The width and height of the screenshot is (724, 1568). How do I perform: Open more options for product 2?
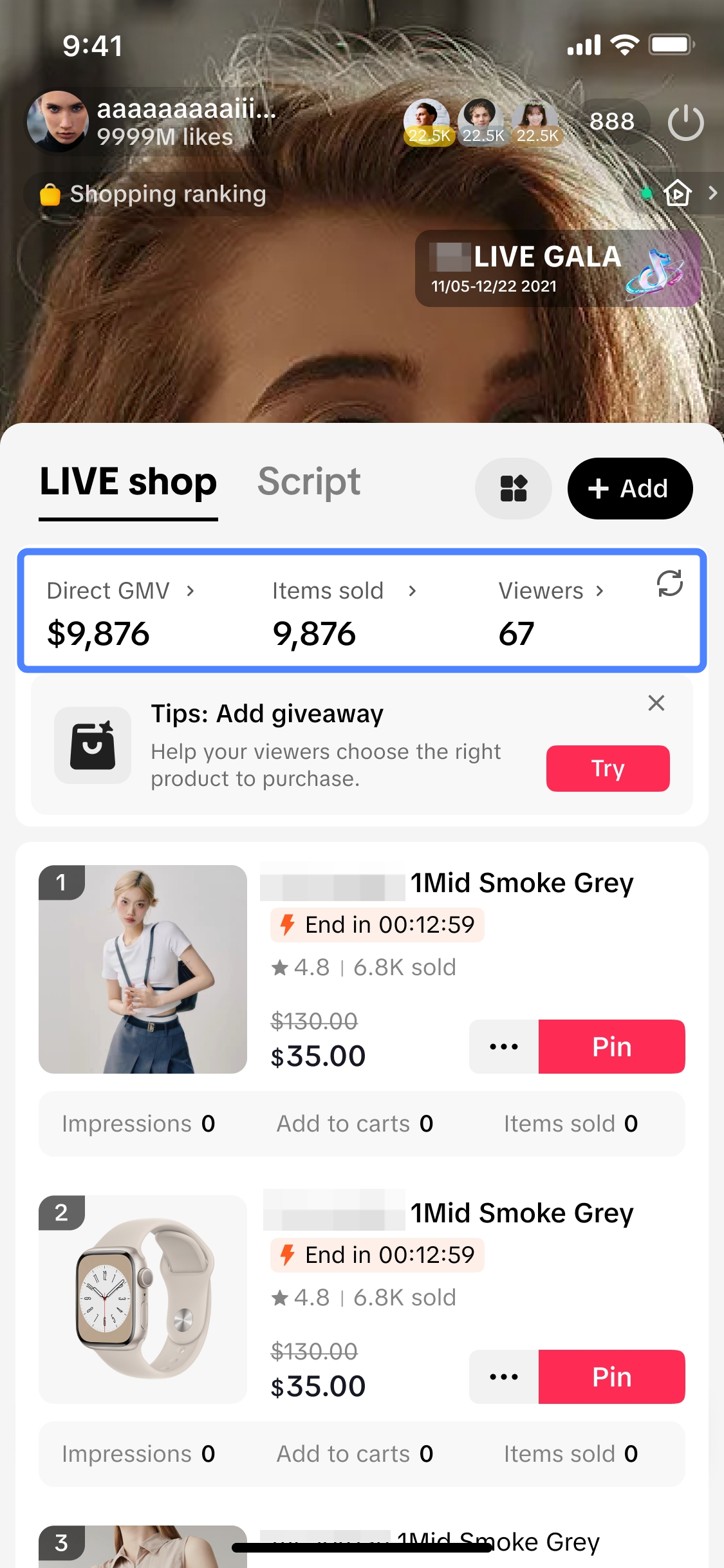504,1377
